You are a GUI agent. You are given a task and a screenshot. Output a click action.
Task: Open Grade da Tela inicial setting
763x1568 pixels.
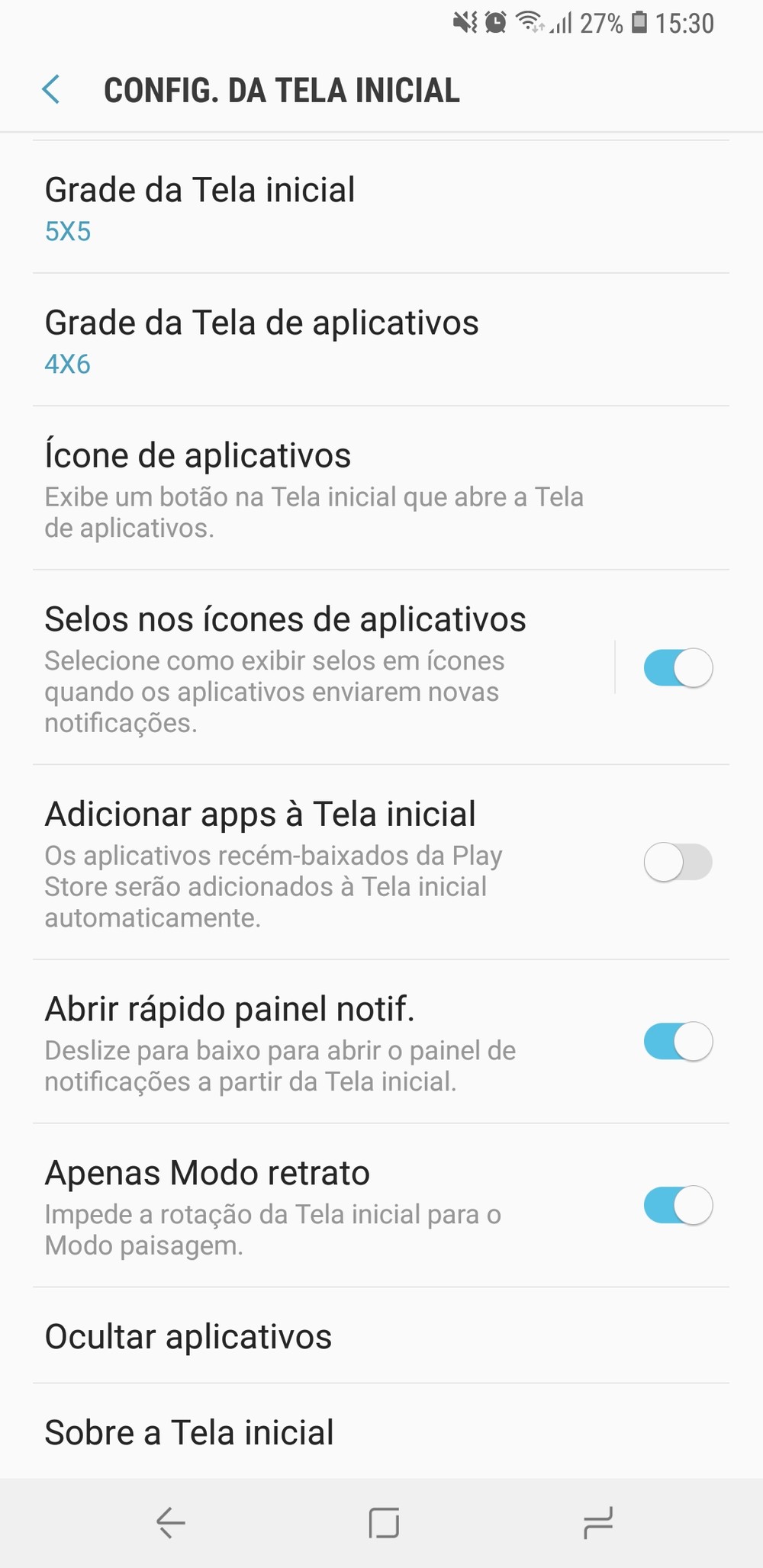click(200, 208)
